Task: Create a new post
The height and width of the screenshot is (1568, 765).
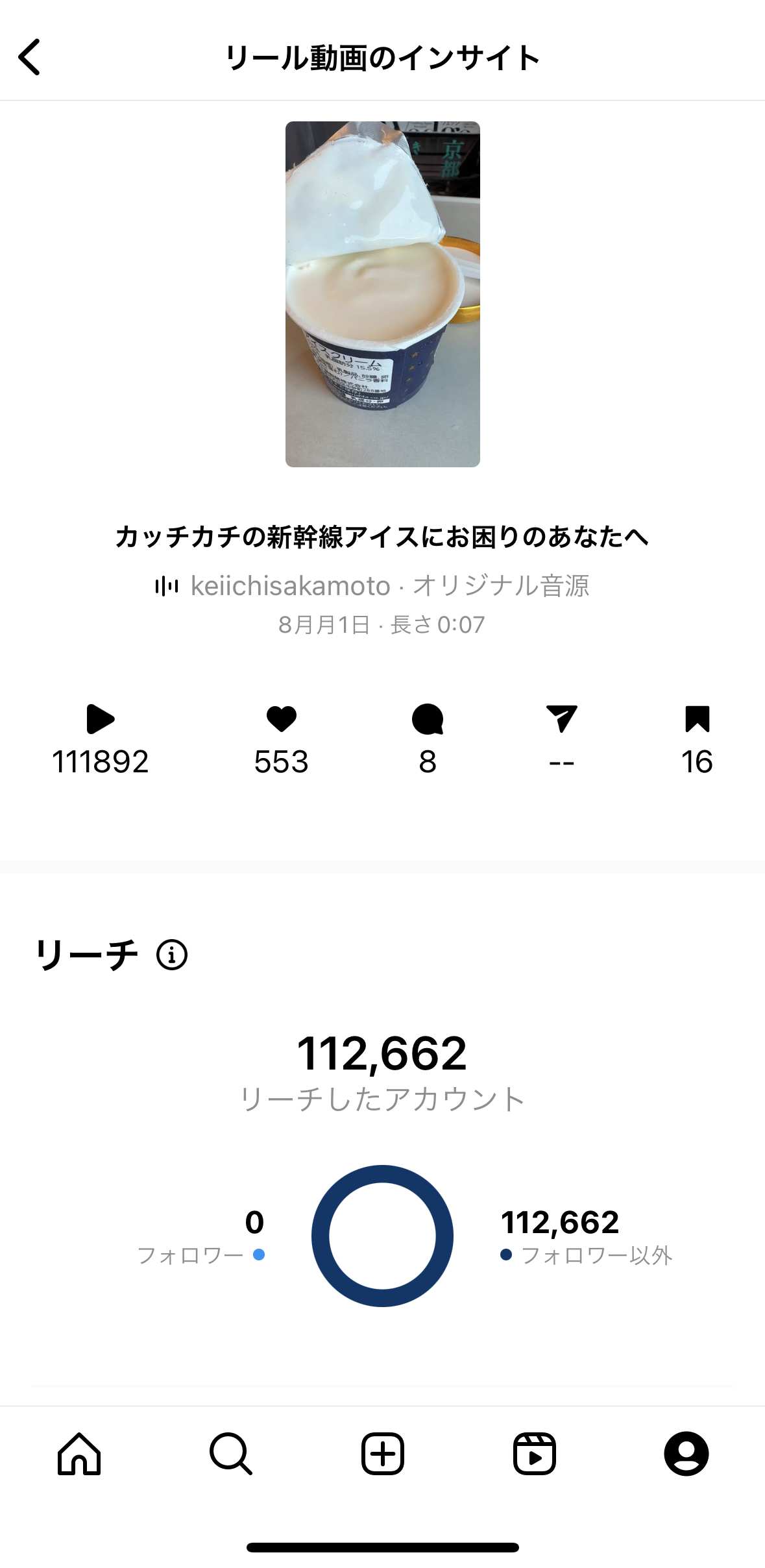Action: 382,1454
